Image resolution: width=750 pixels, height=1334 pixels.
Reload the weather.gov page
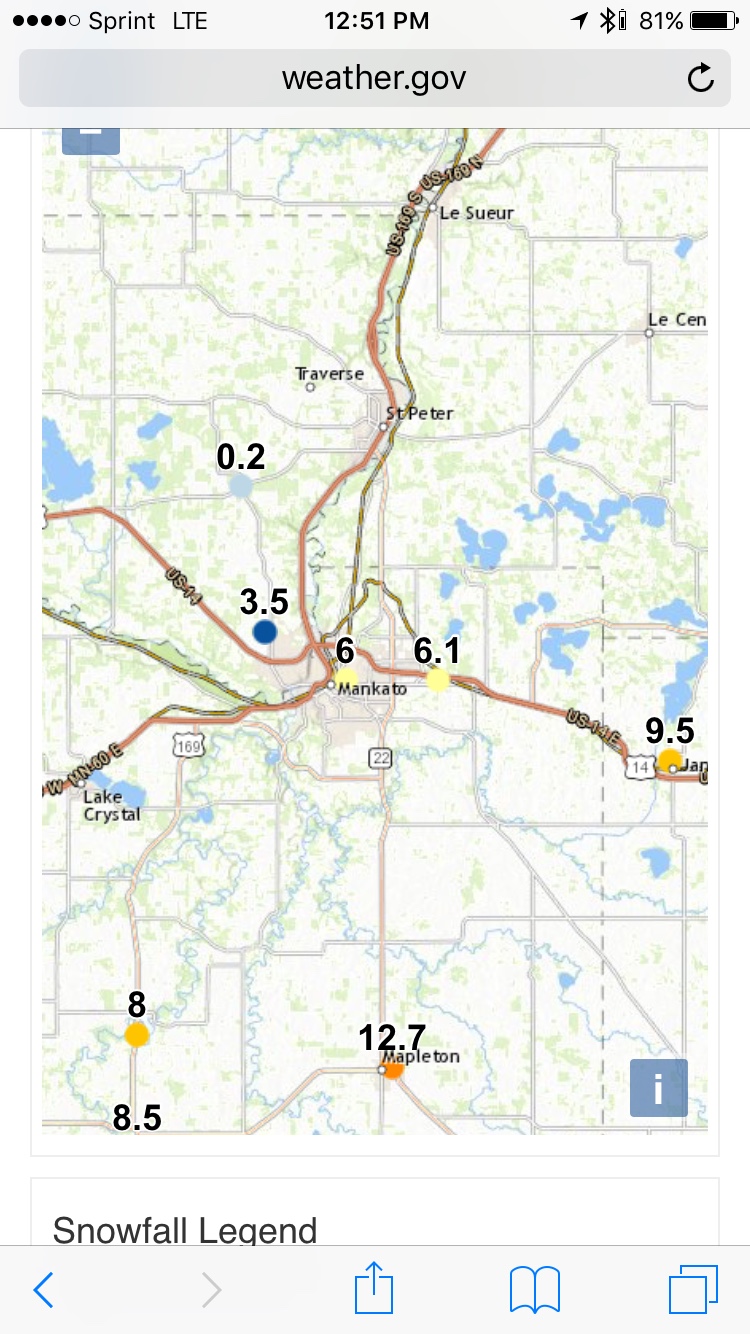701,78
